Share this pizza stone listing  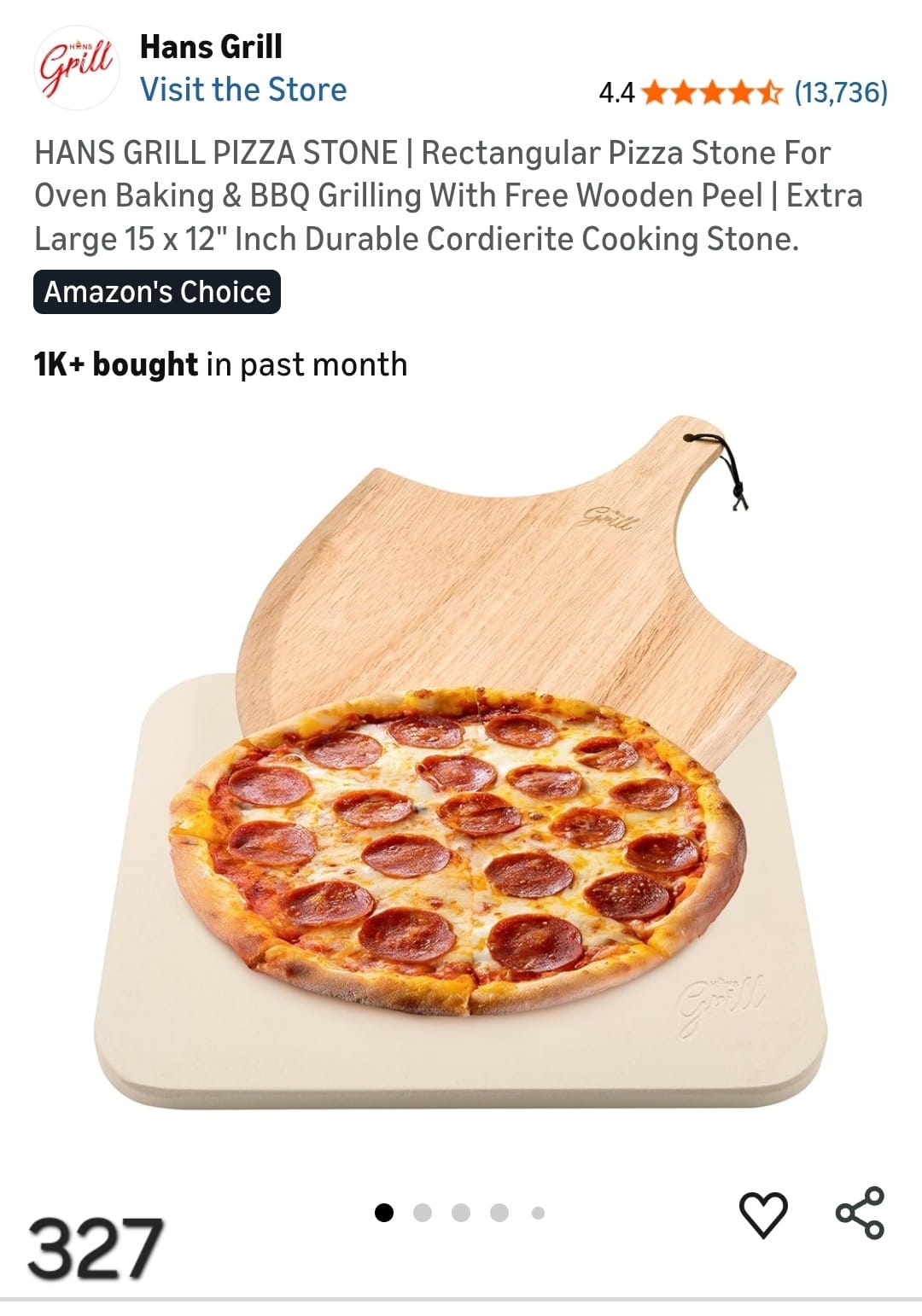click(x=860, y=1212)
